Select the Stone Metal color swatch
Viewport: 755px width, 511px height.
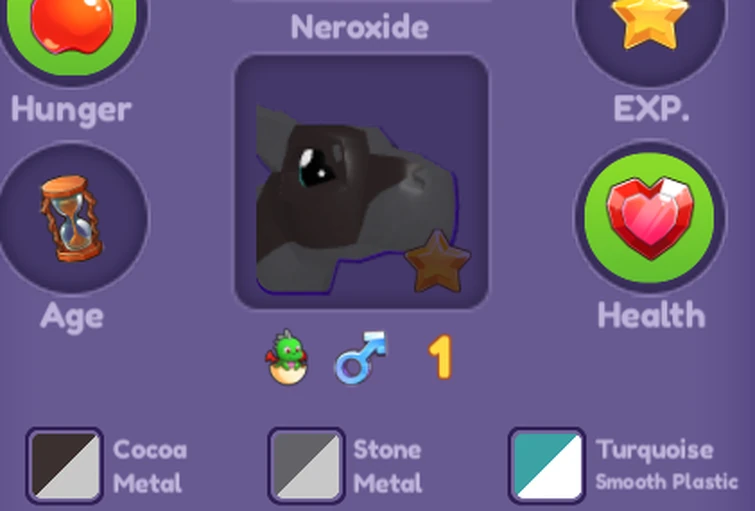tap(306, 465)
